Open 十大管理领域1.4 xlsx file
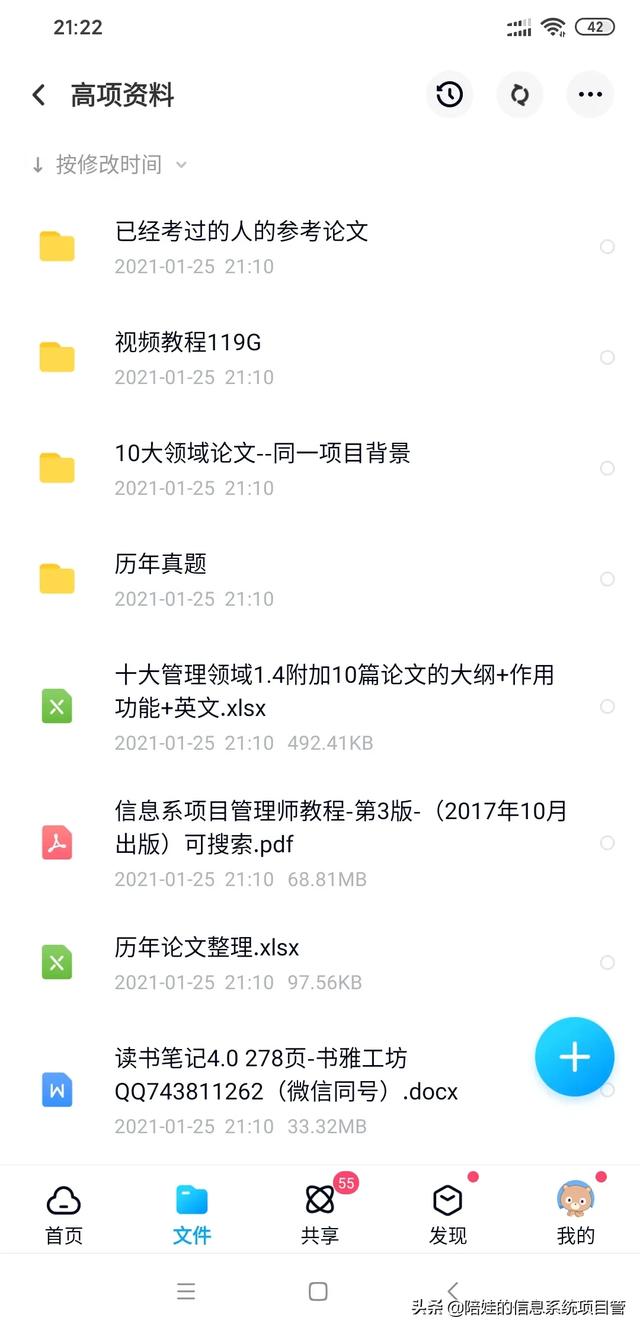Screen dimensions: 640x1330 coord(334,691)
